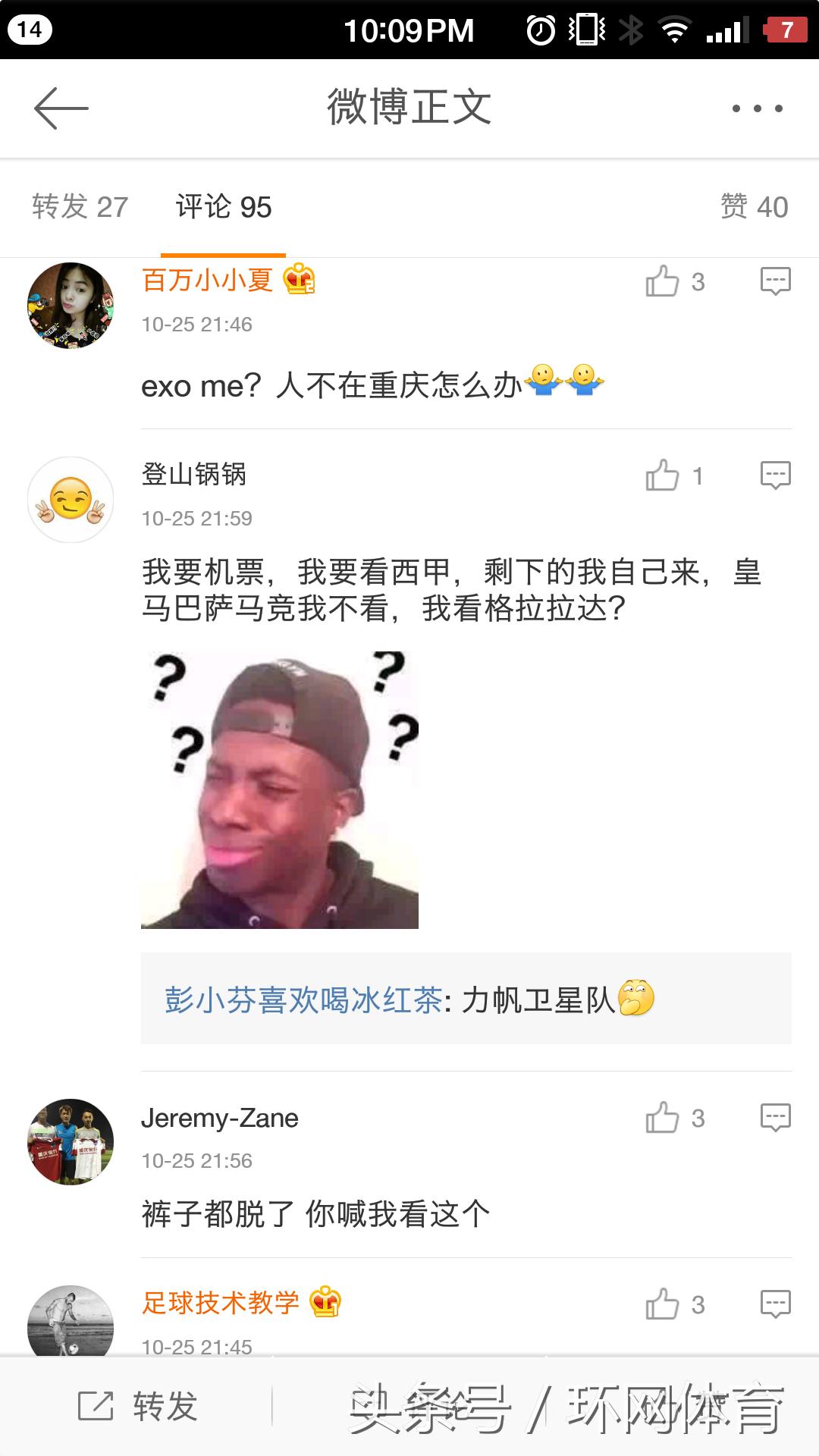819x1456 pixels.
Task: Go back from the Weibo post
Action: tap(61, 108)
